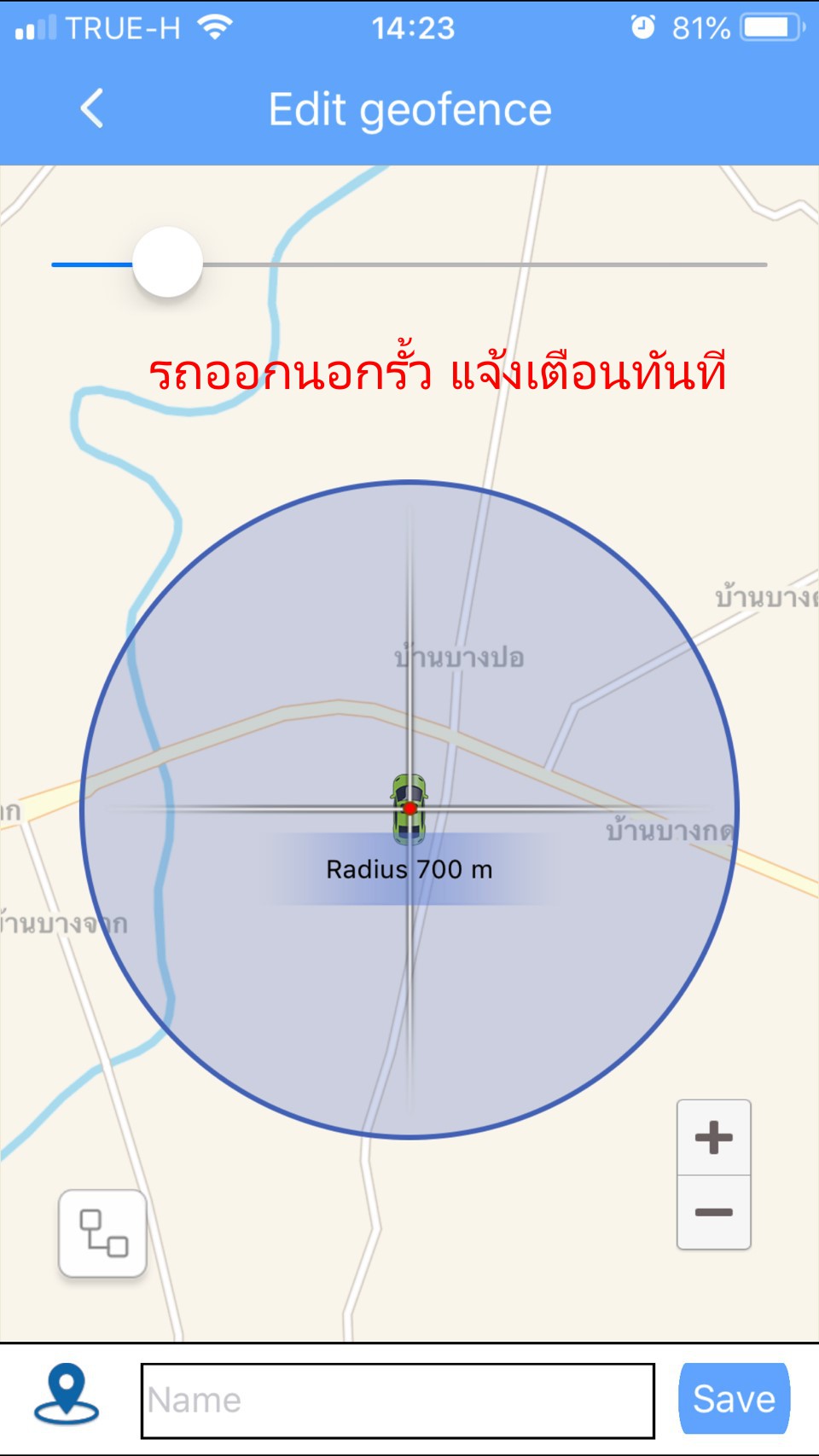The width and height of the screenshot is (819, 1456).
Task: Focus the Name text field
Action: (398, 1401)
